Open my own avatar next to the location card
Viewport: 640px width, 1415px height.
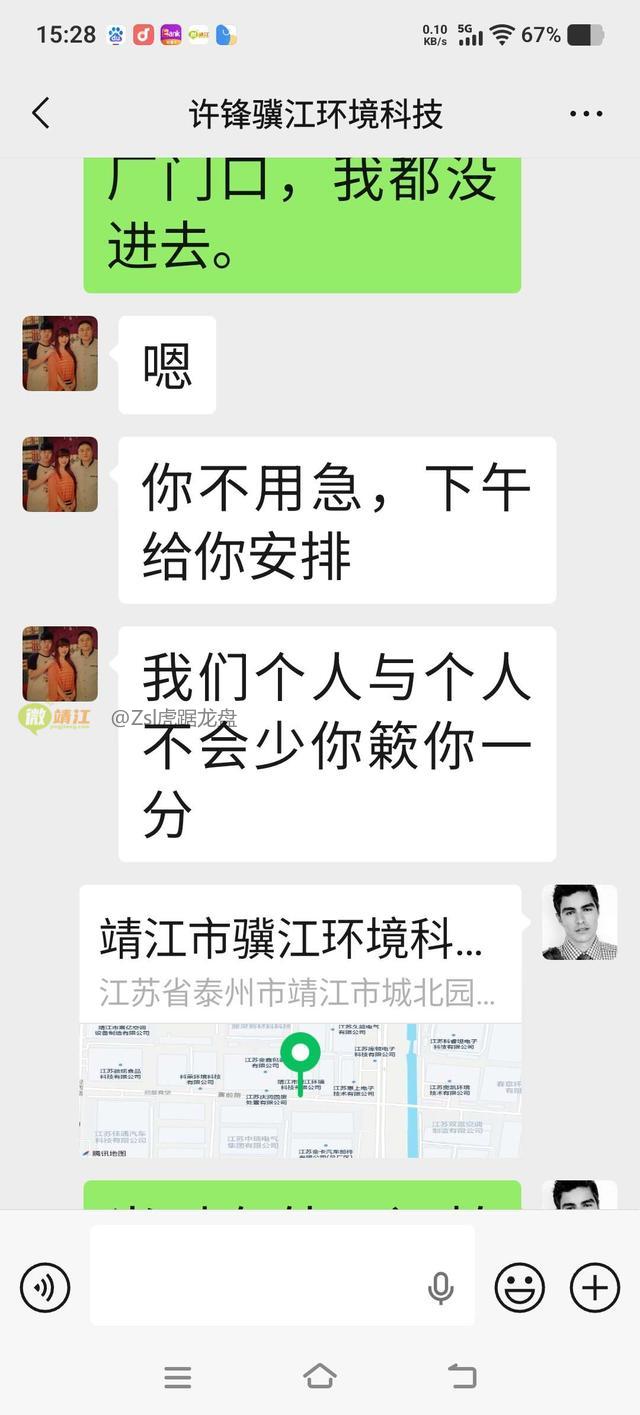coord(579,922)
